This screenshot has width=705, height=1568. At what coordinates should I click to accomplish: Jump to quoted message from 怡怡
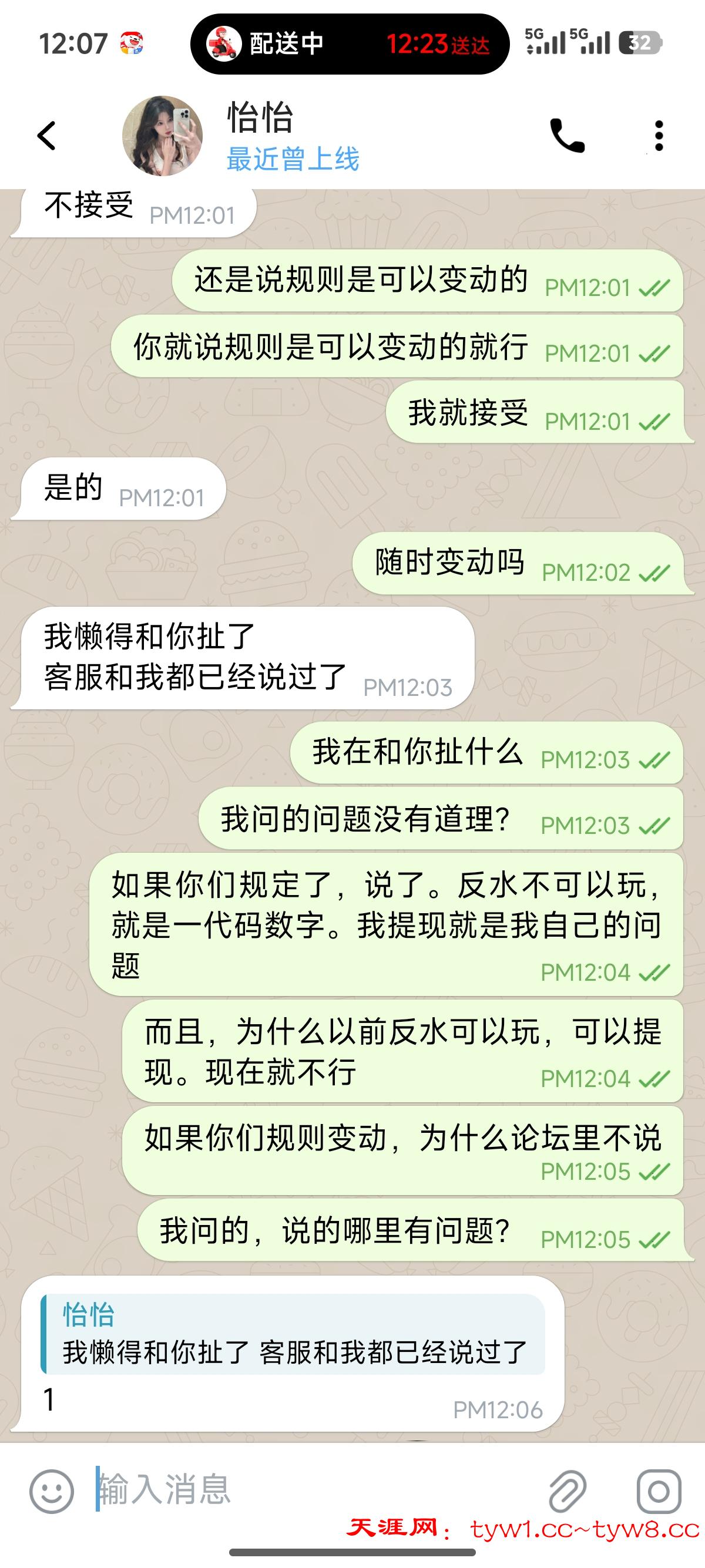click(x=293, y=1334)
